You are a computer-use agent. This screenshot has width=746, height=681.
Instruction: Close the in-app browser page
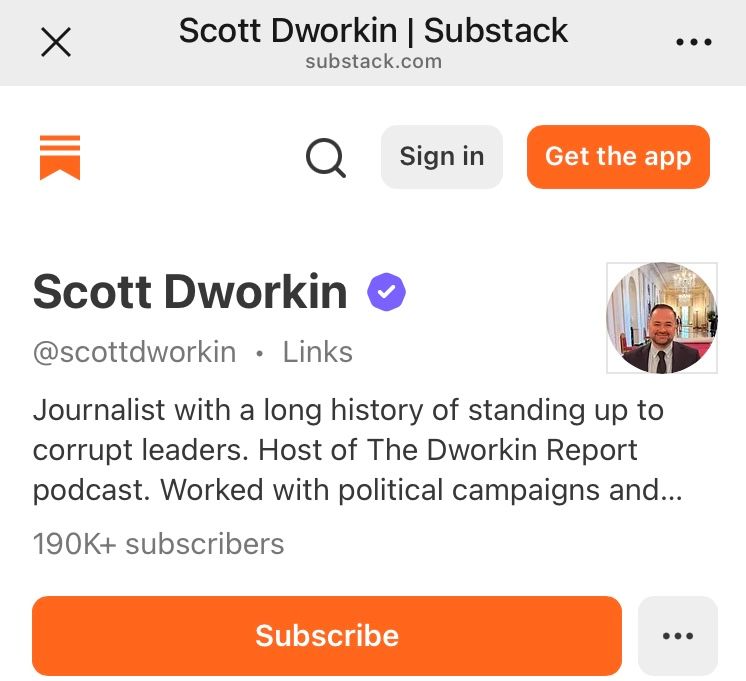[56, 42]
